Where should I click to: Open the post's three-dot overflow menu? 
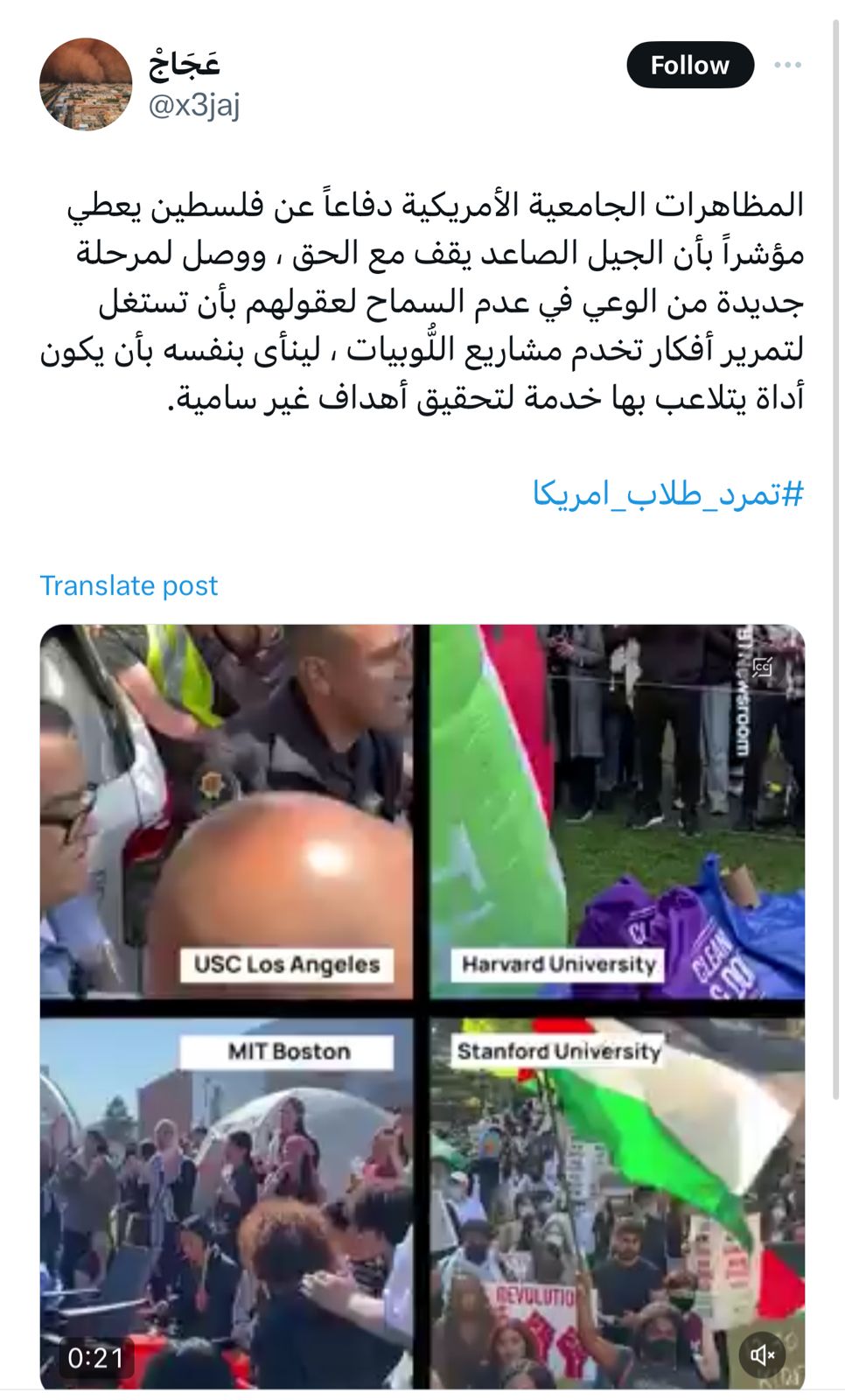point(787,65)
